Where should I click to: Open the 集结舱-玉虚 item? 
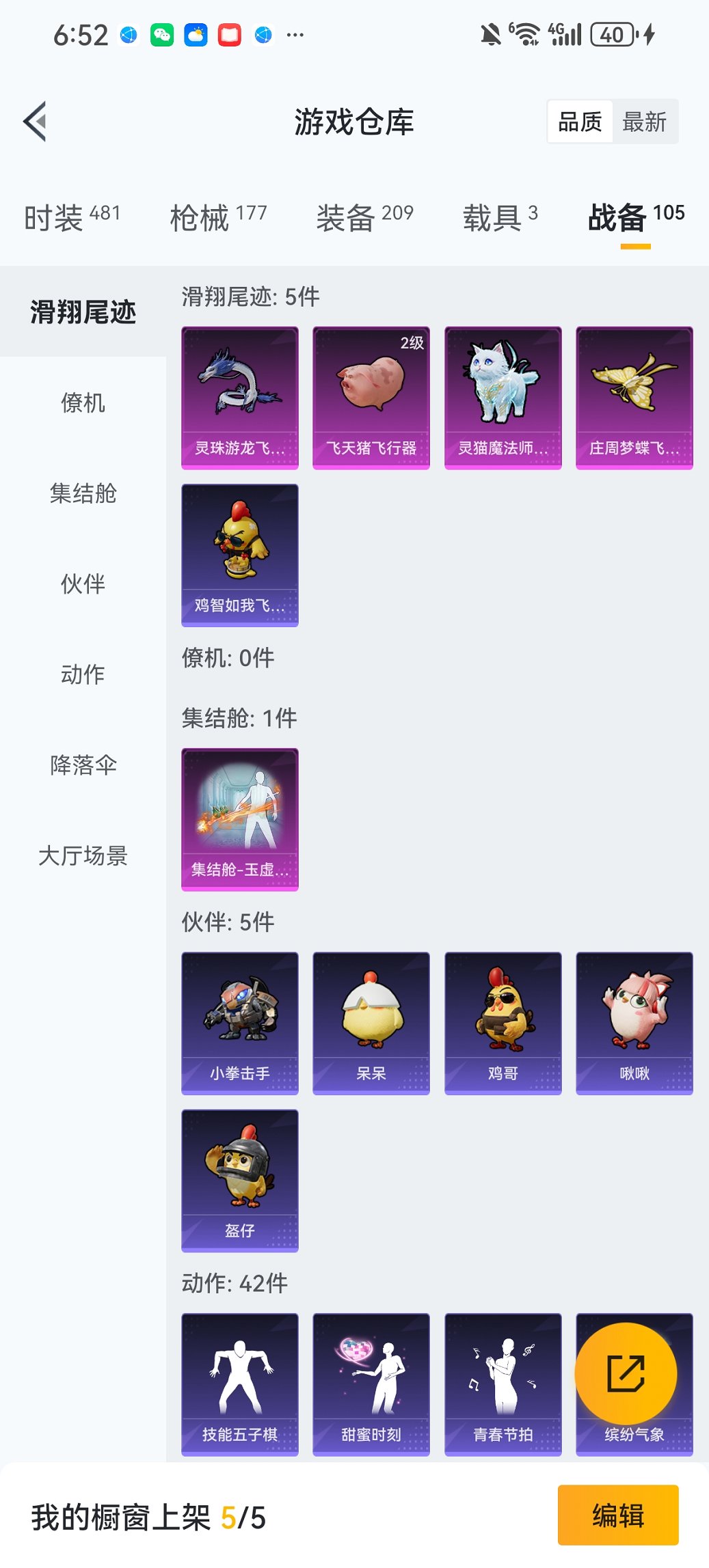click(240, 819)
